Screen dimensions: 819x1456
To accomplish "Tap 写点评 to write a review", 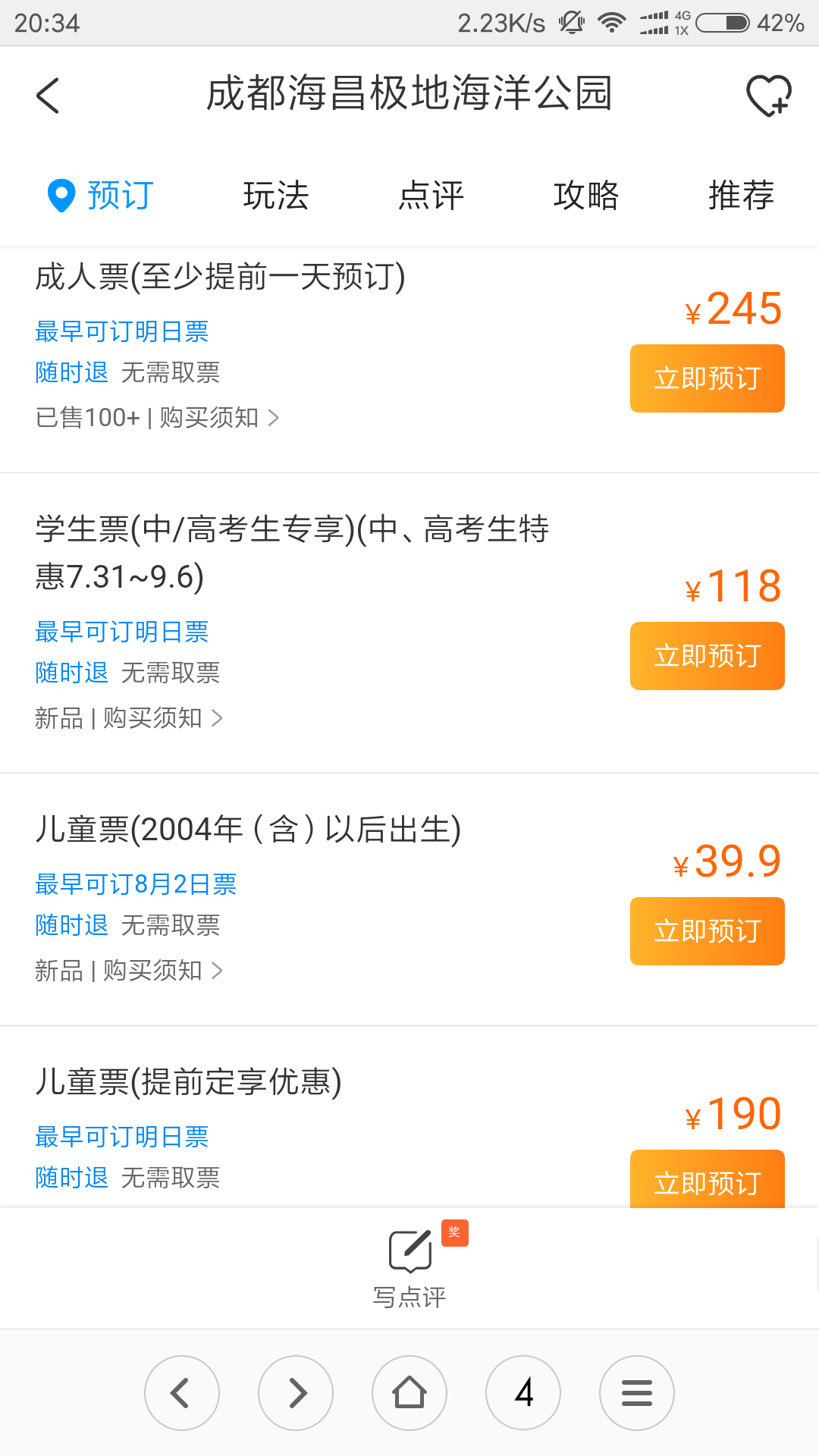I will [x=409, y=1268].
